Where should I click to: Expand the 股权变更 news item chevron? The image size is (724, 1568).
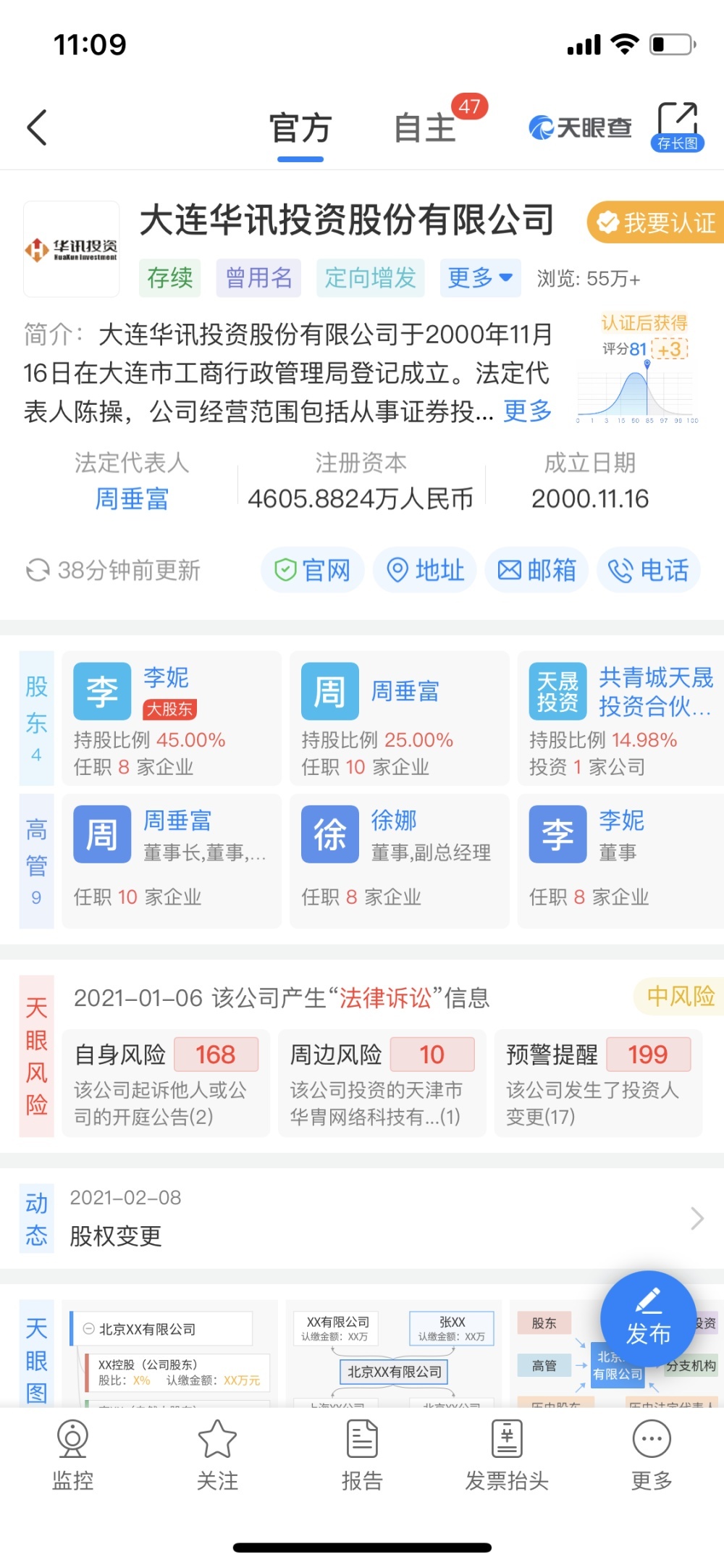pyautogui.click(x=696, y=1217)
